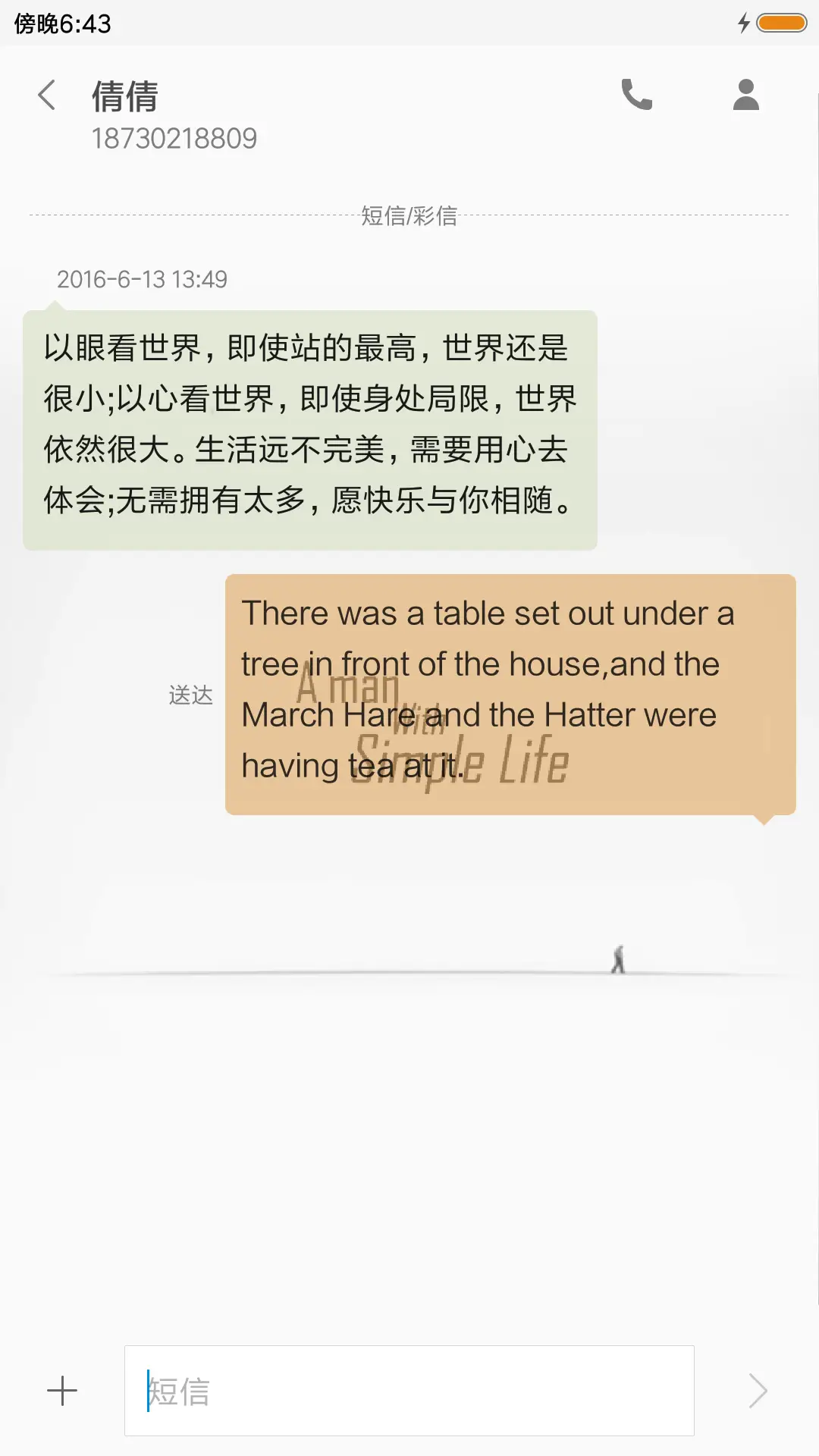Viewport: 819px width, 1456px height.
Task: Tap the back arrow to exit conversation
Action: point(47,96)
